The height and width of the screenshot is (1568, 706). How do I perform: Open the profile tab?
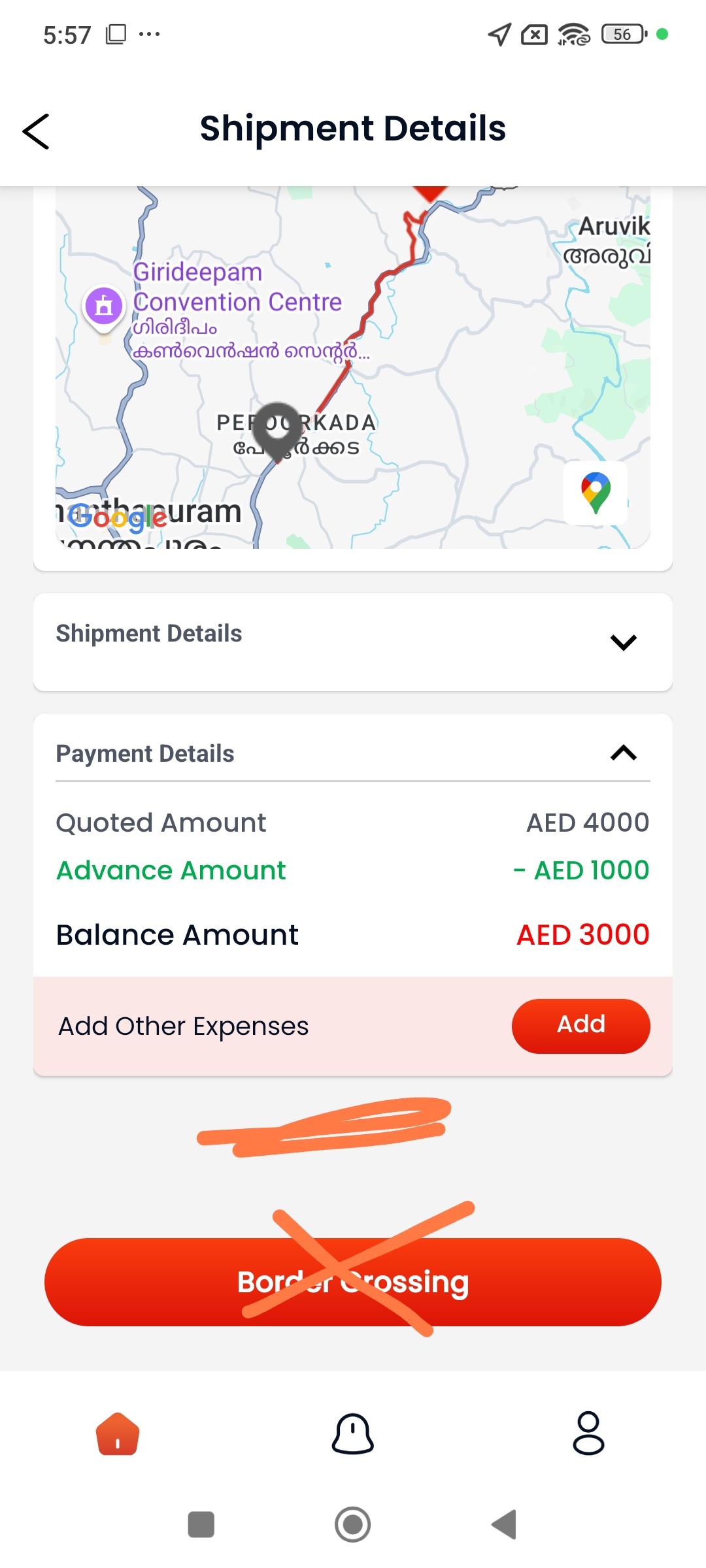pyautogui.click(x=588, y=1434)
